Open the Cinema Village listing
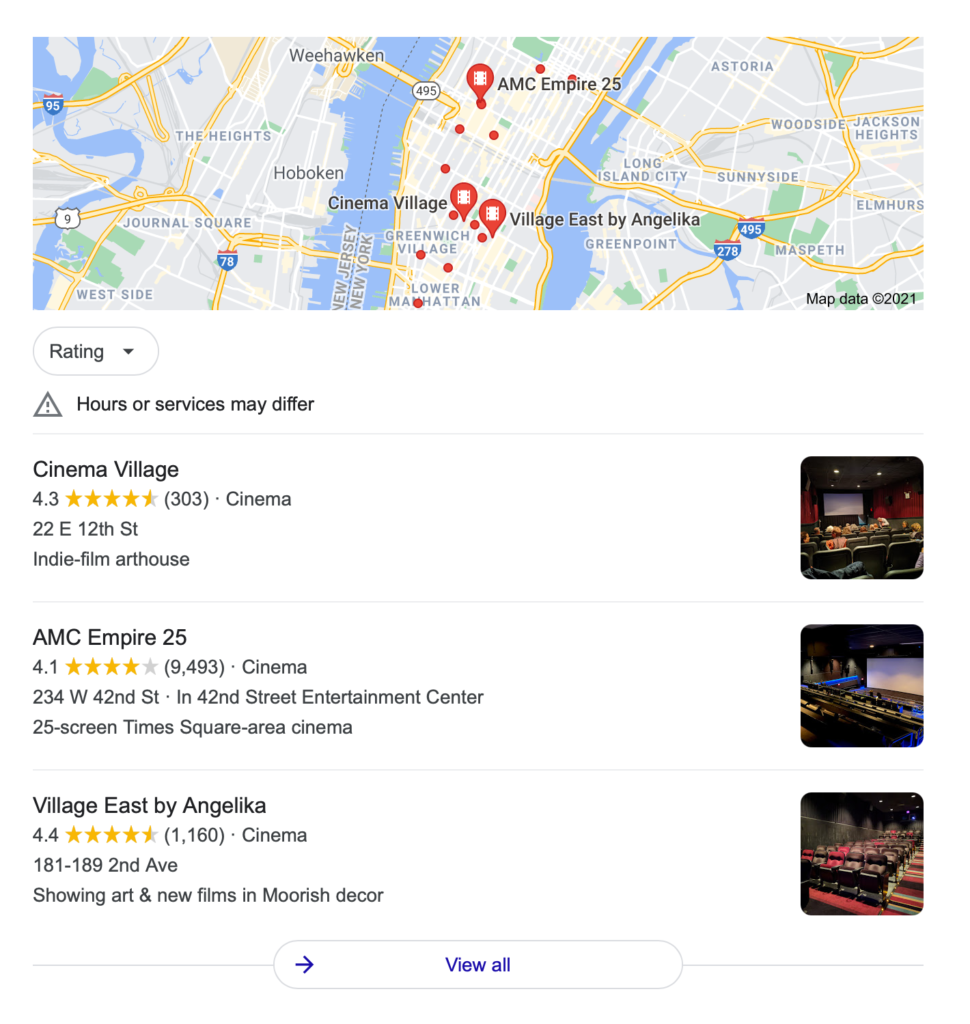The height and width of the screenshot is (1024, 970). click(106, 470)
